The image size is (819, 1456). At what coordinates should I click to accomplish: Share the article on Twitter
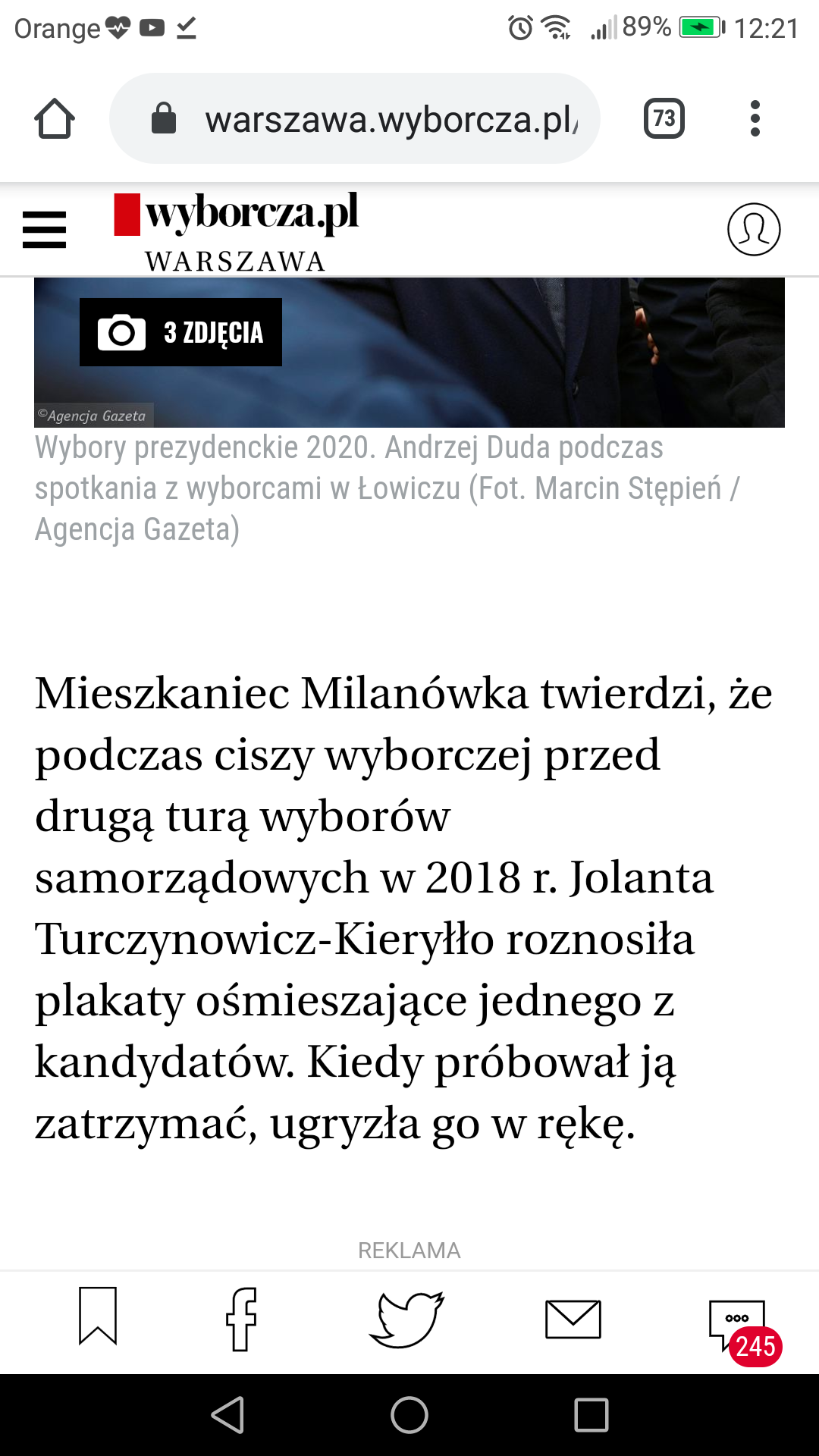[406, 1319]
